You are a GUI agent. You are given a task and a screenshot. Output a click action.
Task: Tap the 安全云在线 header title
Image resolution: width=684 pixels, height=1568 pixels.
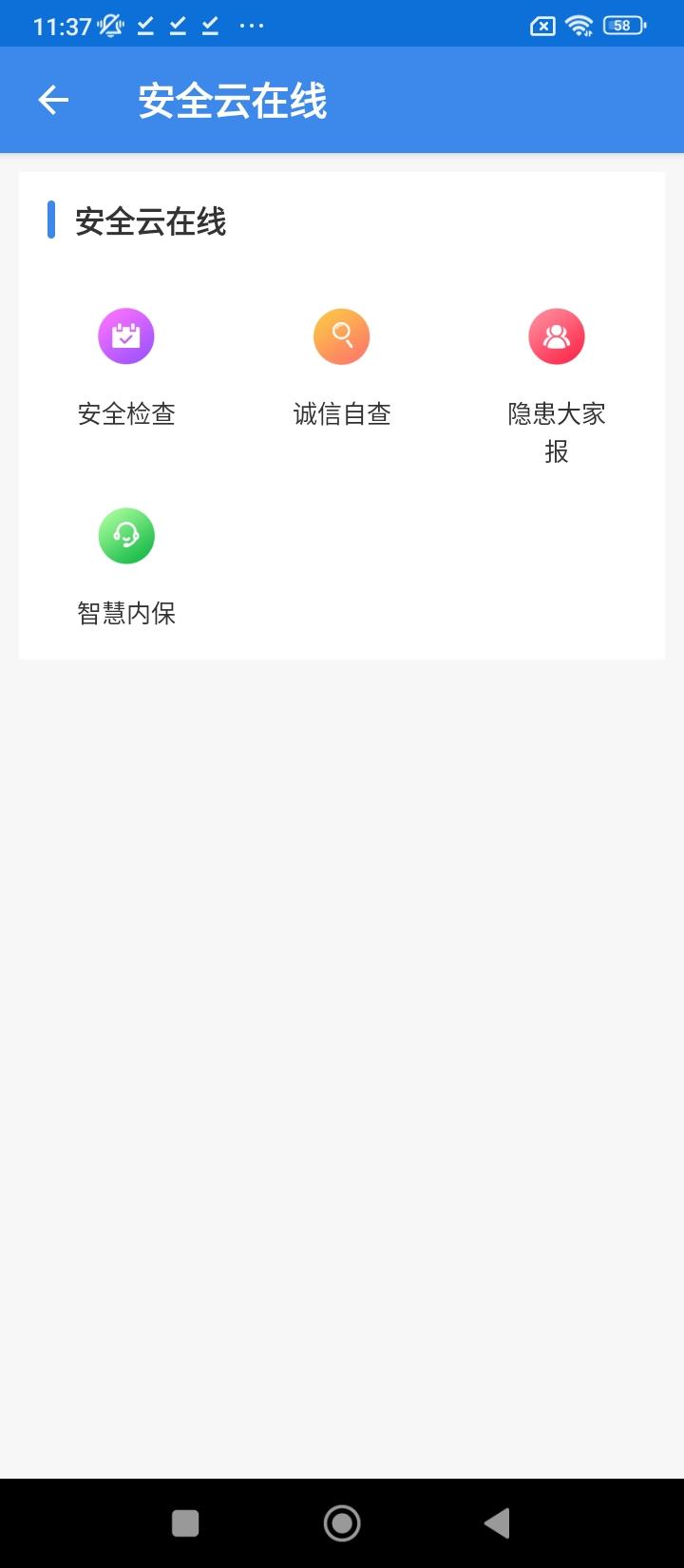[232, 99]
